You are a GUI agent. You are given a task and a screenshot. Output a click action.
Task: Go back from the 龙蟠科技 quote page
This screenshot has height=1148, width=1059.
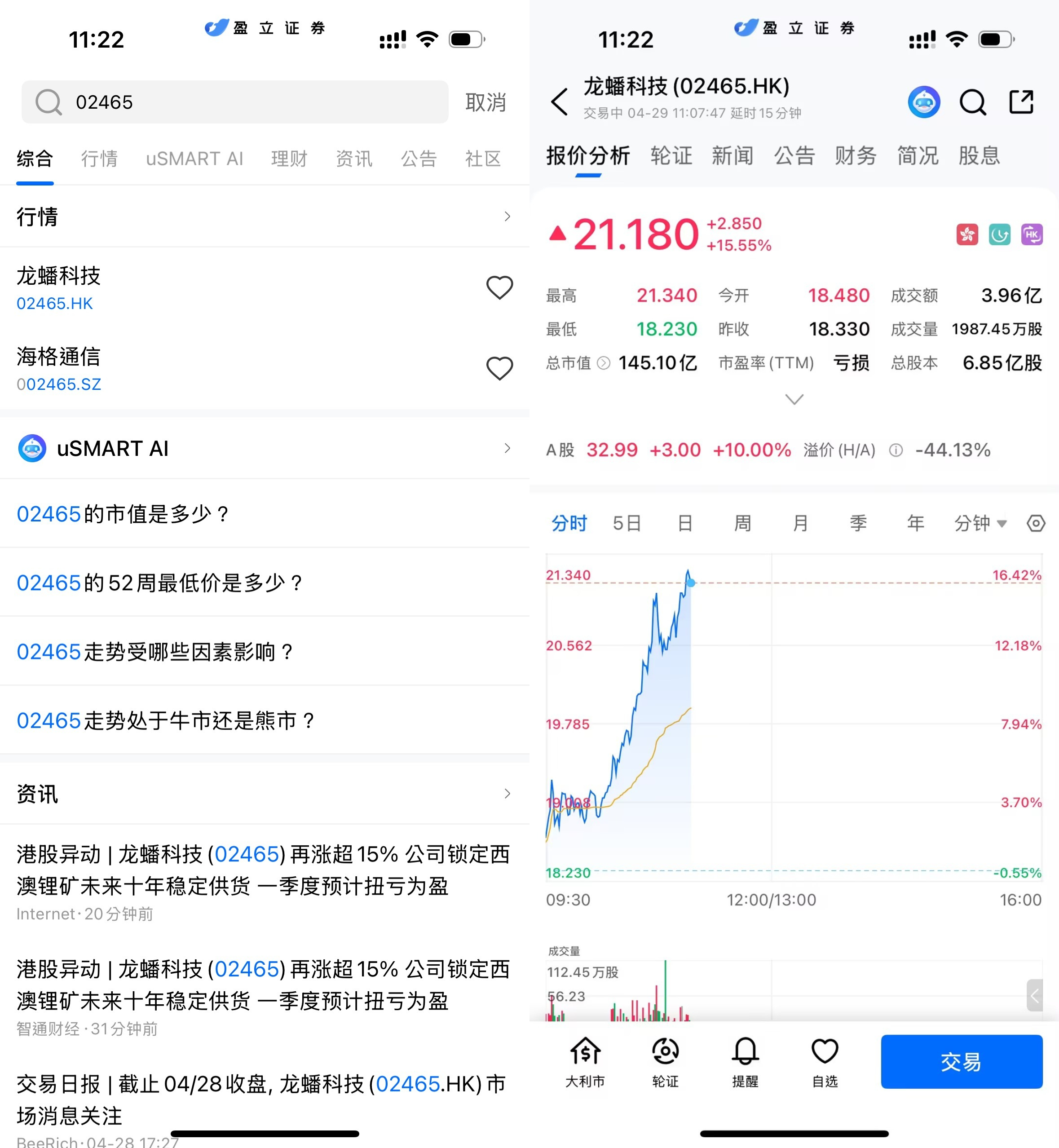click(x=559, y=102)
